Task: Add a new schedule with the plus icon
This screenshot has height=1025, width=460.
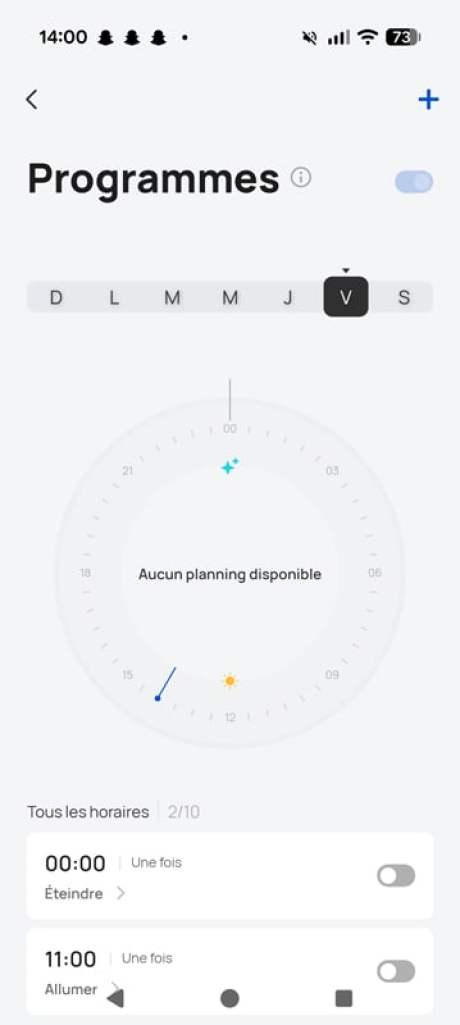Action: [429, 99]
